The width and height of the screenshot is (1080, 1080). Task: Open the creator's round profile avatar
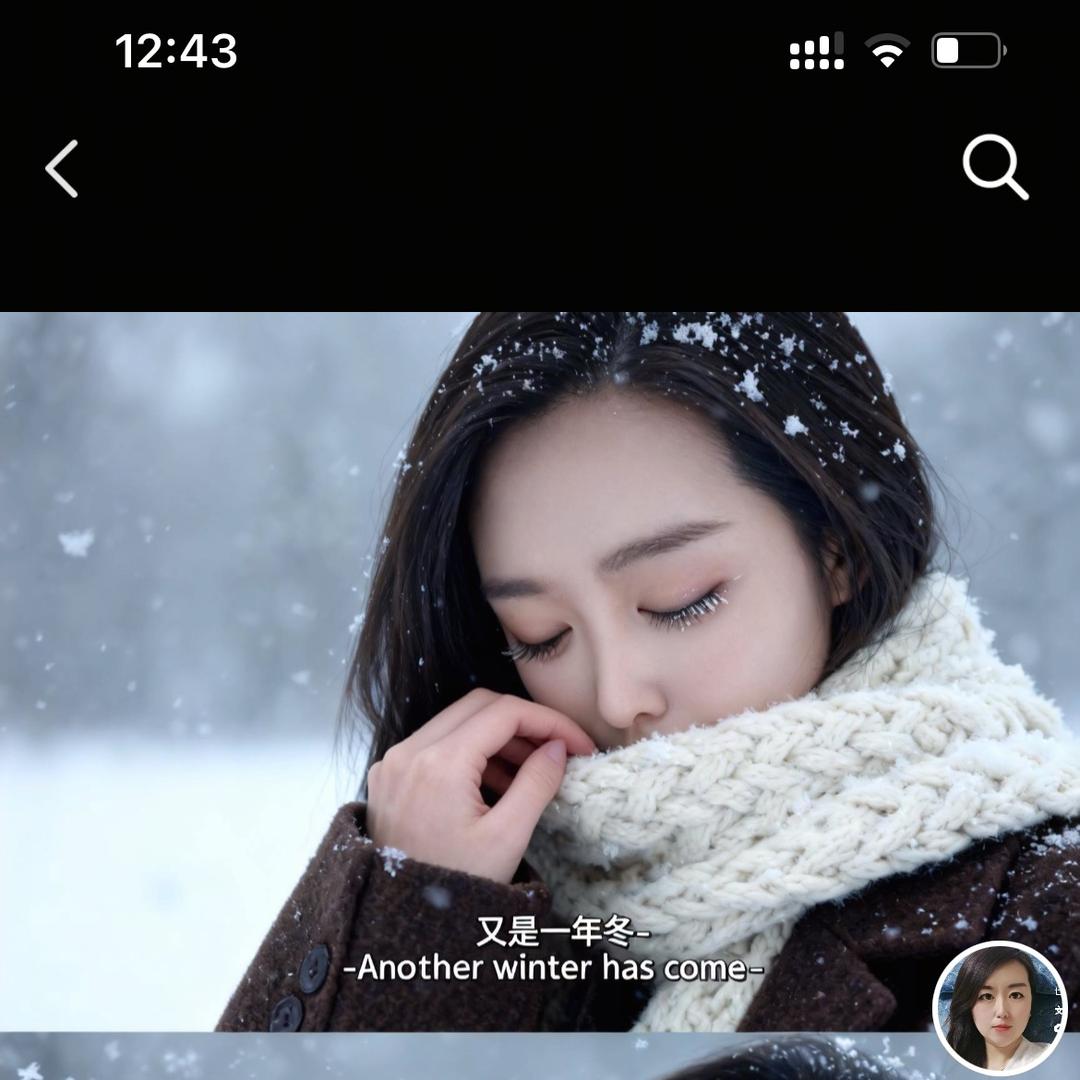[999, 1007]
